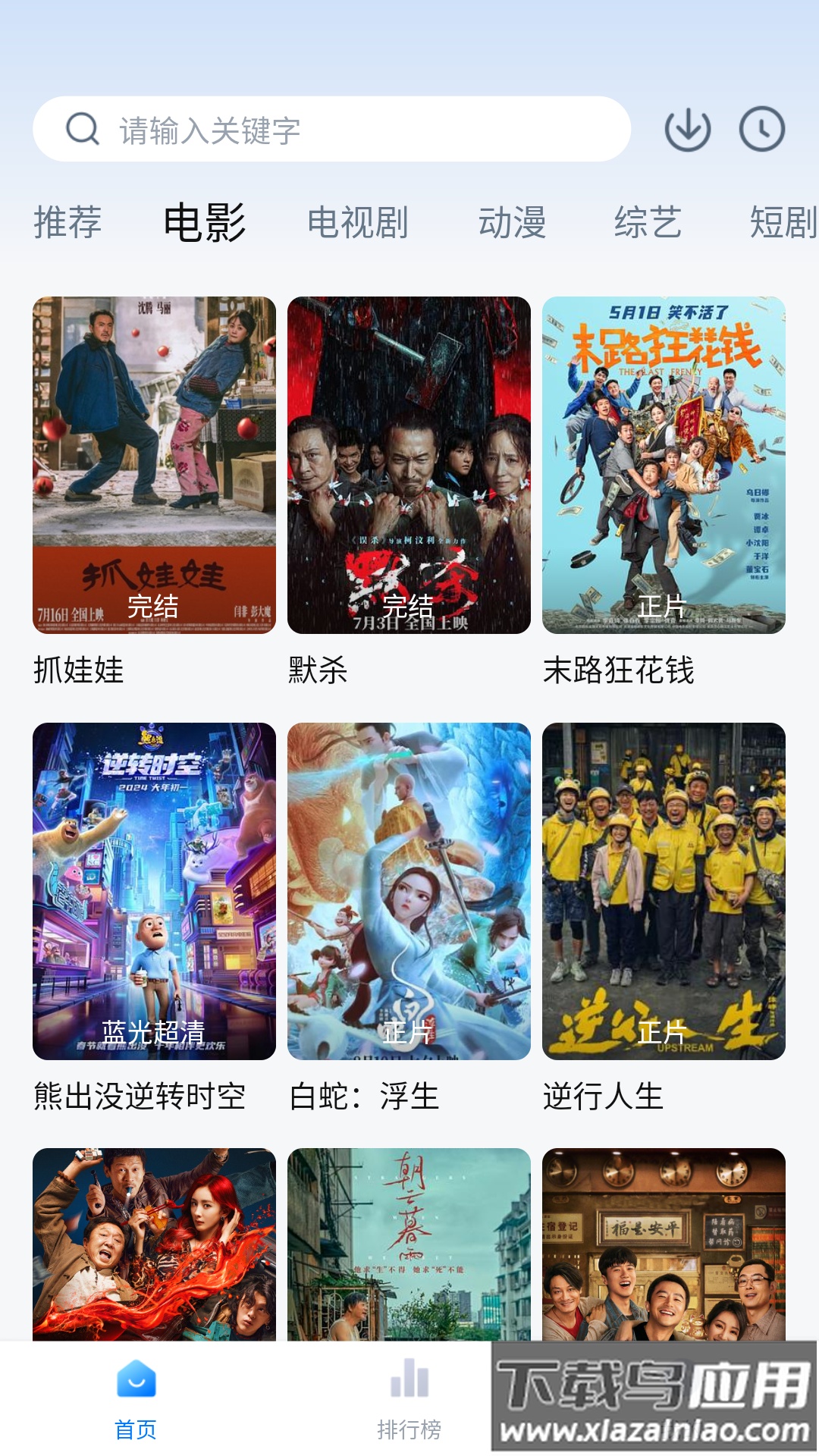Select the 白蛇：浮生 poster
This screenshot has height=1456, width=819.
[x=409, y=891]
